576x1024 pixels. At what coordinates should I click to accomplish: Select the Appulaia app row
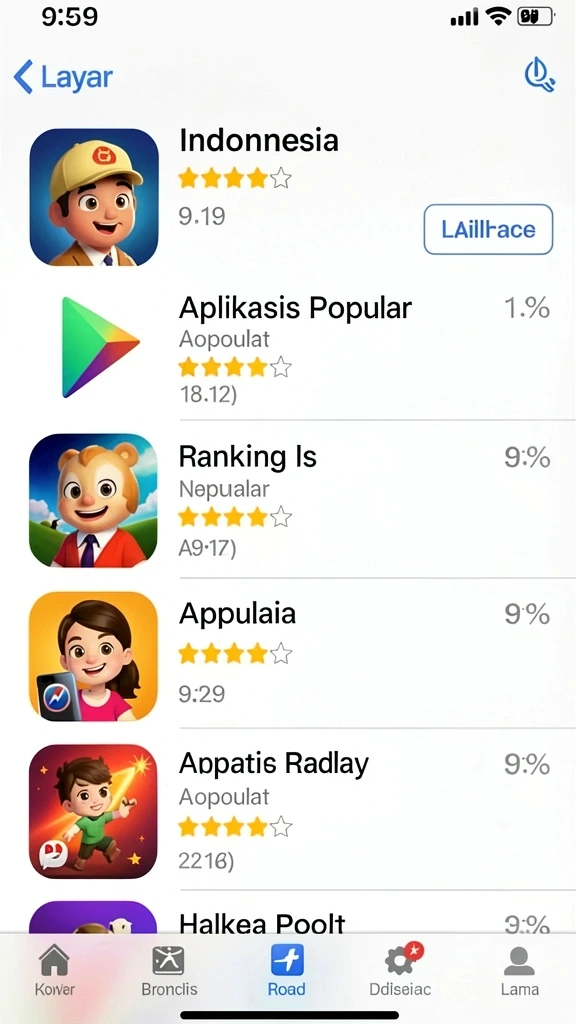click(x=288, y=653)
